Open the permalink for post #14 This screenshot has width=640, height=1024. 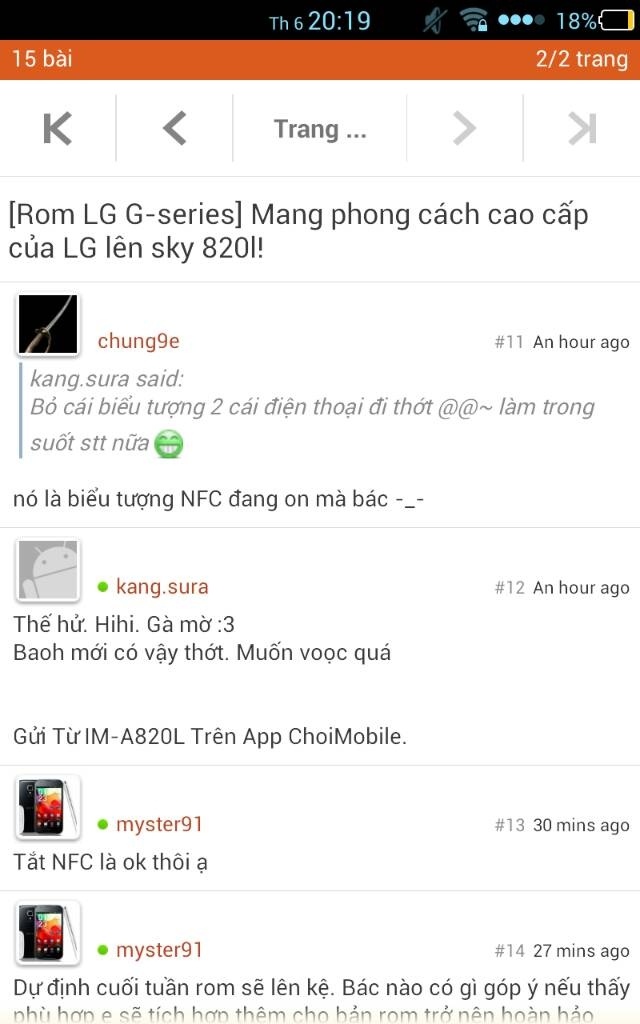point(509,951)
